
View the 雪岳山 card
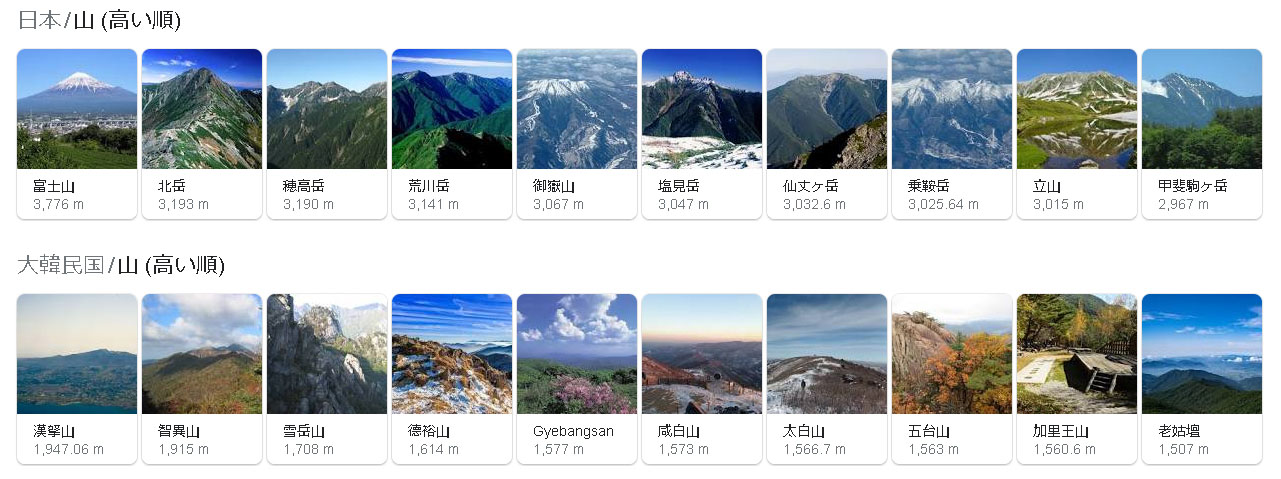pos(327,378)
